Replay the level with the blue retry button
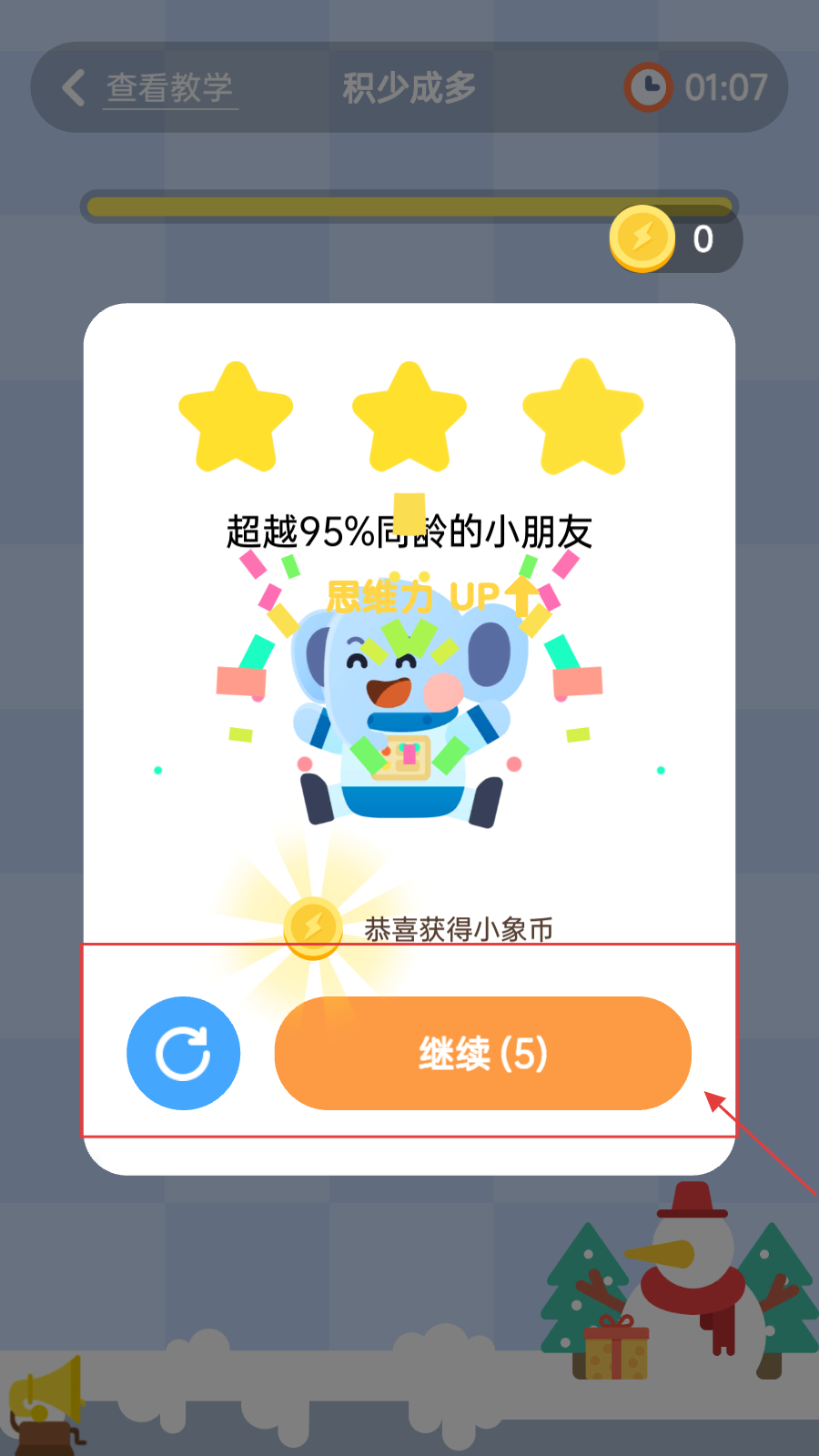The image size is (819, 1456). tap(183, 1053)
